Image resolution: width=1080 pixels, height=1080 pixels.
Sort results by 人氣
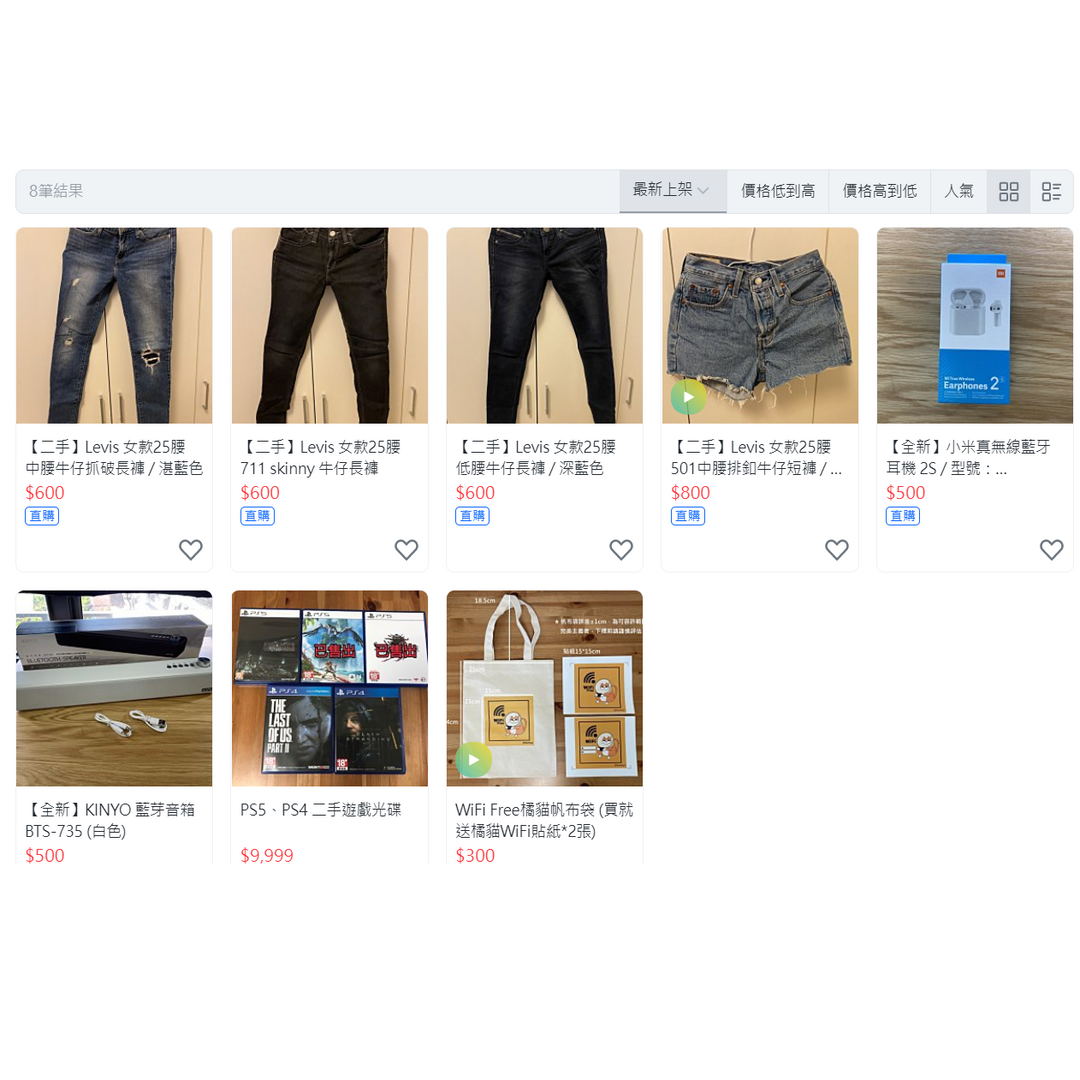tap(958, 191)
